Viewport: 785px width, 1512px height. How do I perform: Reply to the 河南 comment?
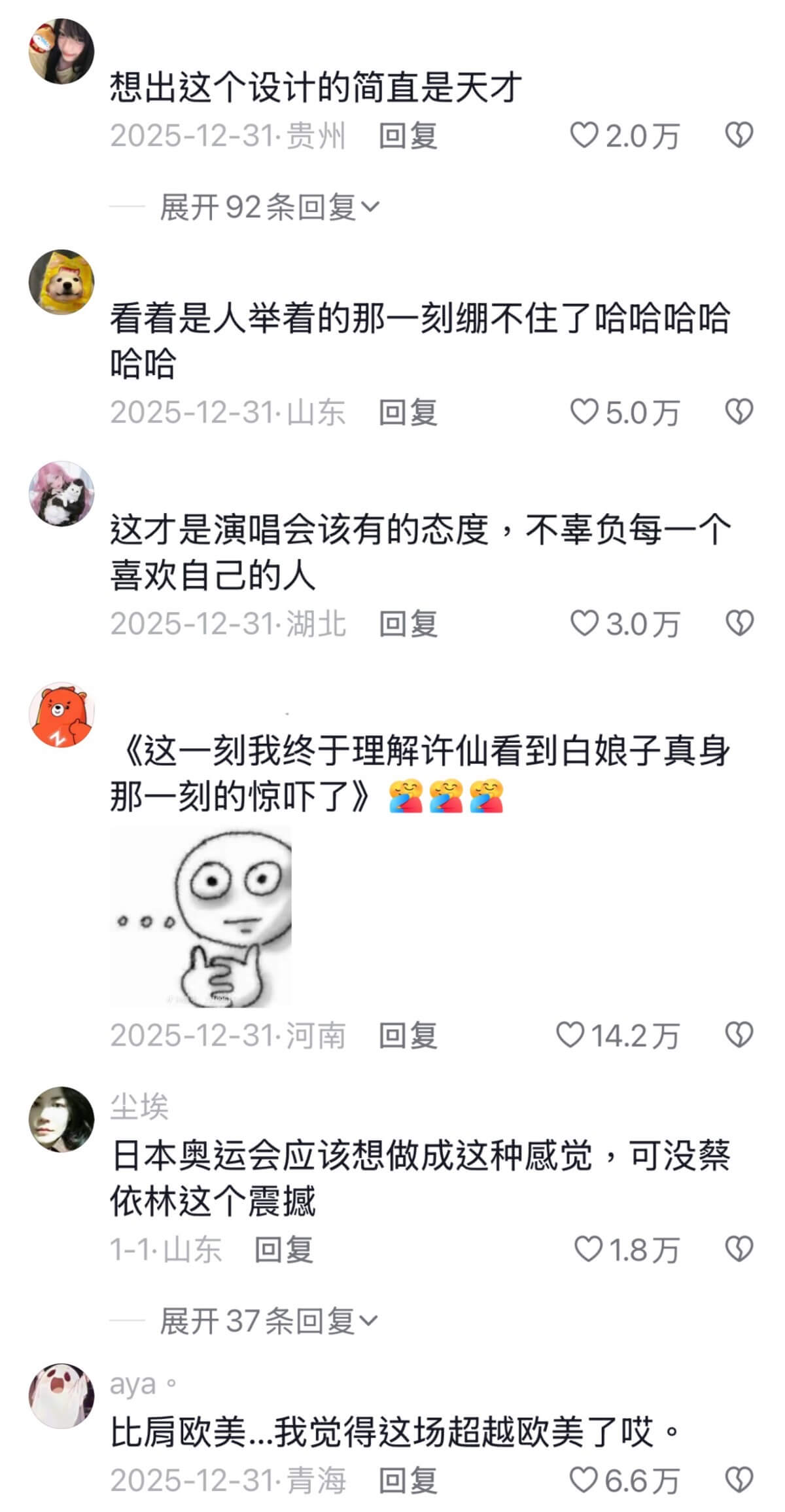coord(408,1035)
